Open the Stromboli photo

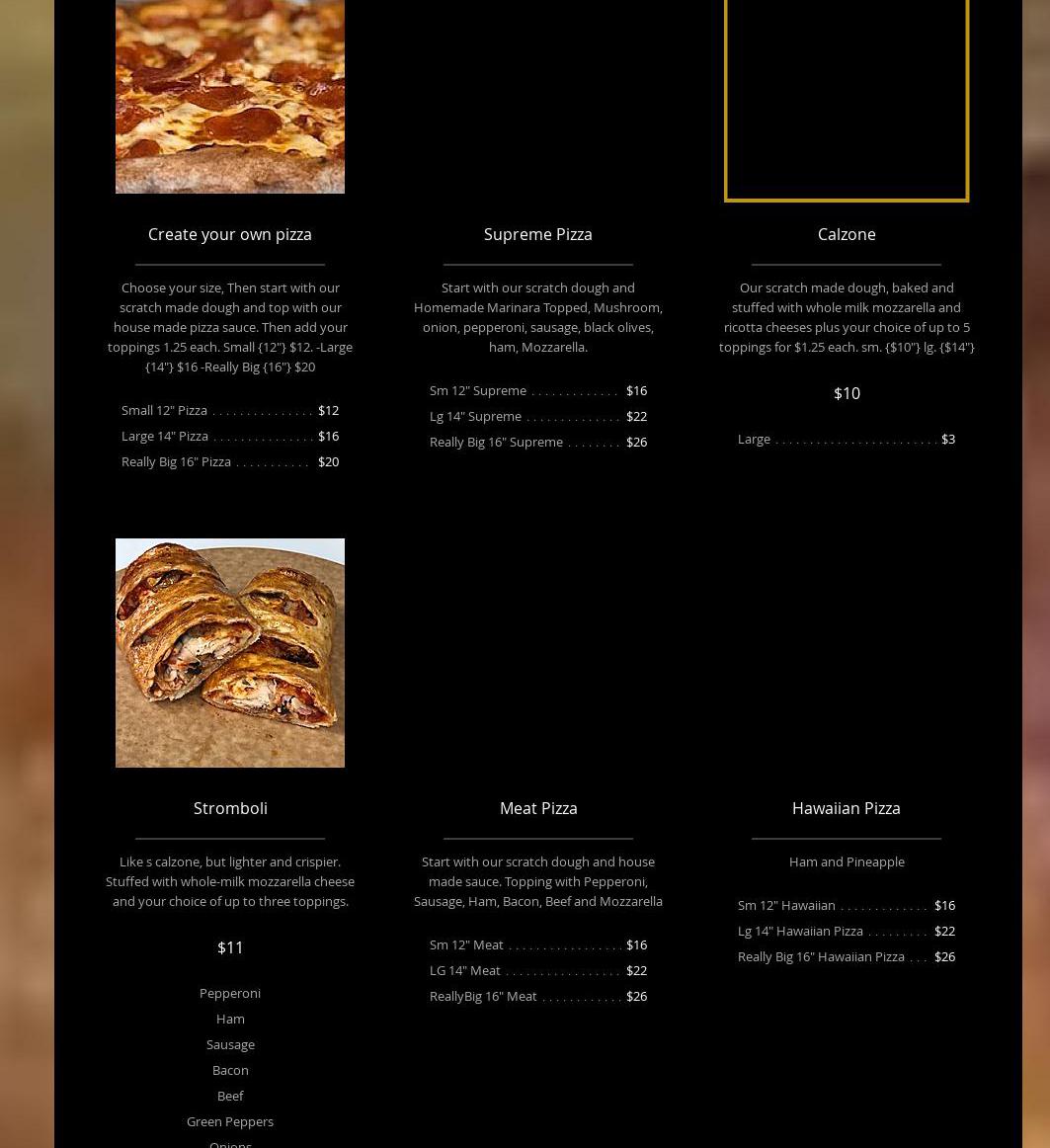[x=229, y=652]
